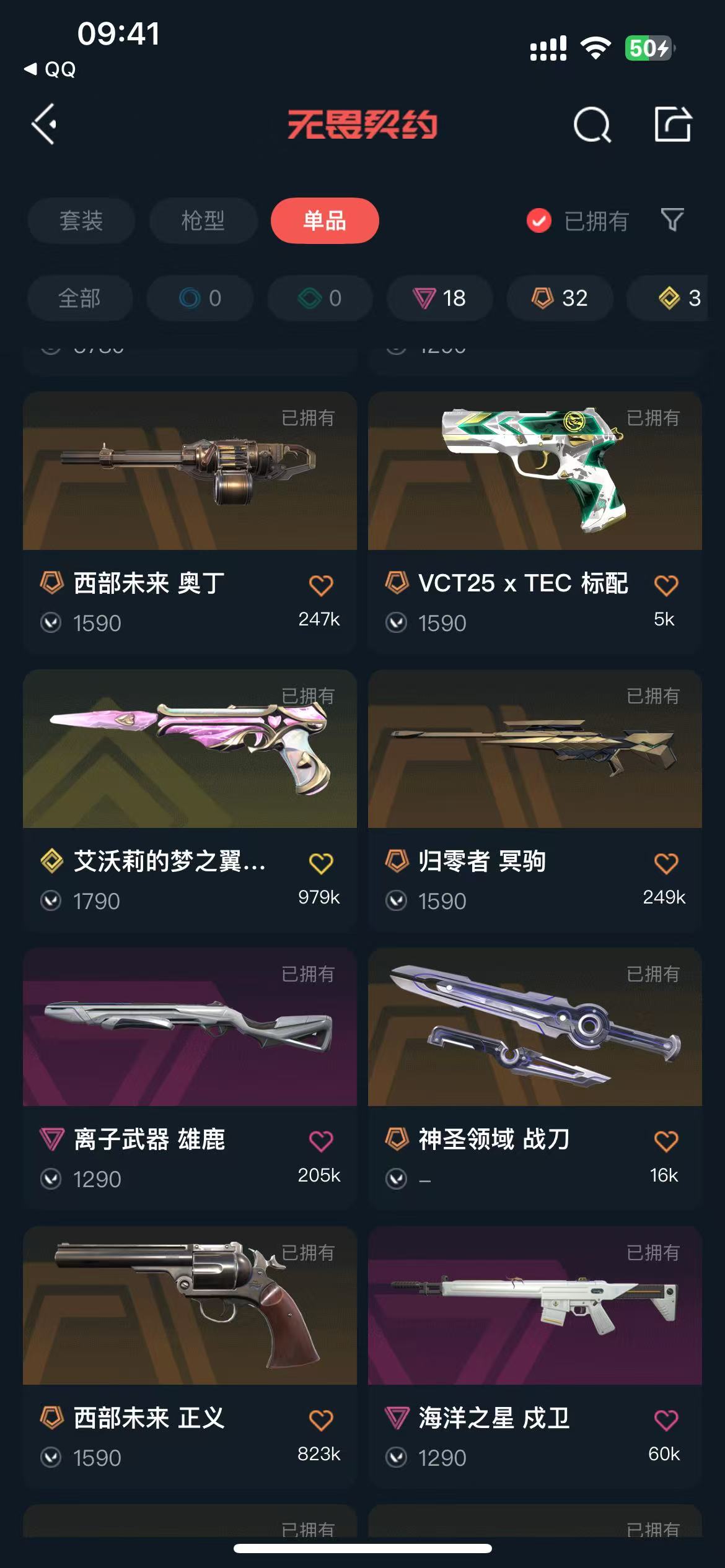Like the 西部未来 正义 skin

[321, 1419]
